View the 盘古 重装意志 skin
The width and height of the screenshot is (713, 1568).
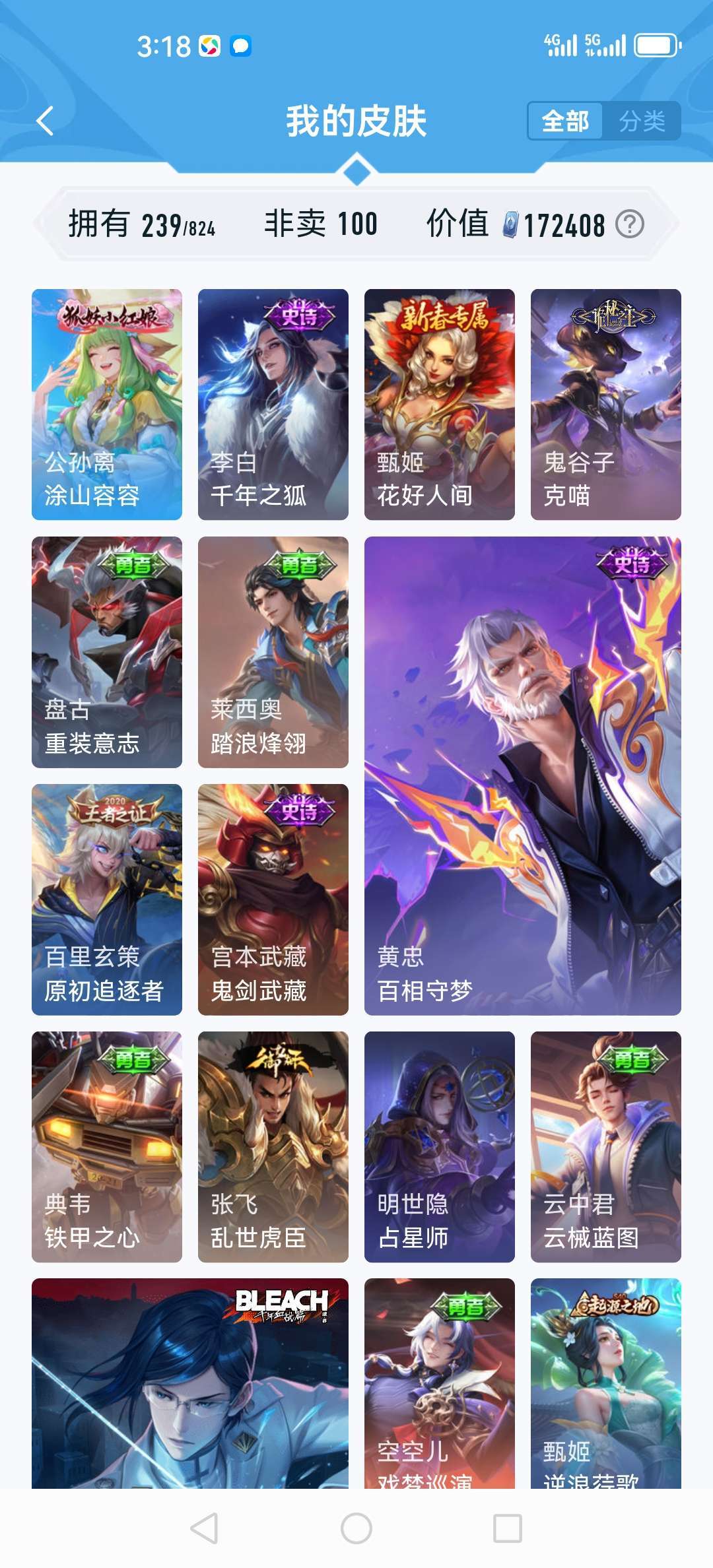click(x=107, y=652)
